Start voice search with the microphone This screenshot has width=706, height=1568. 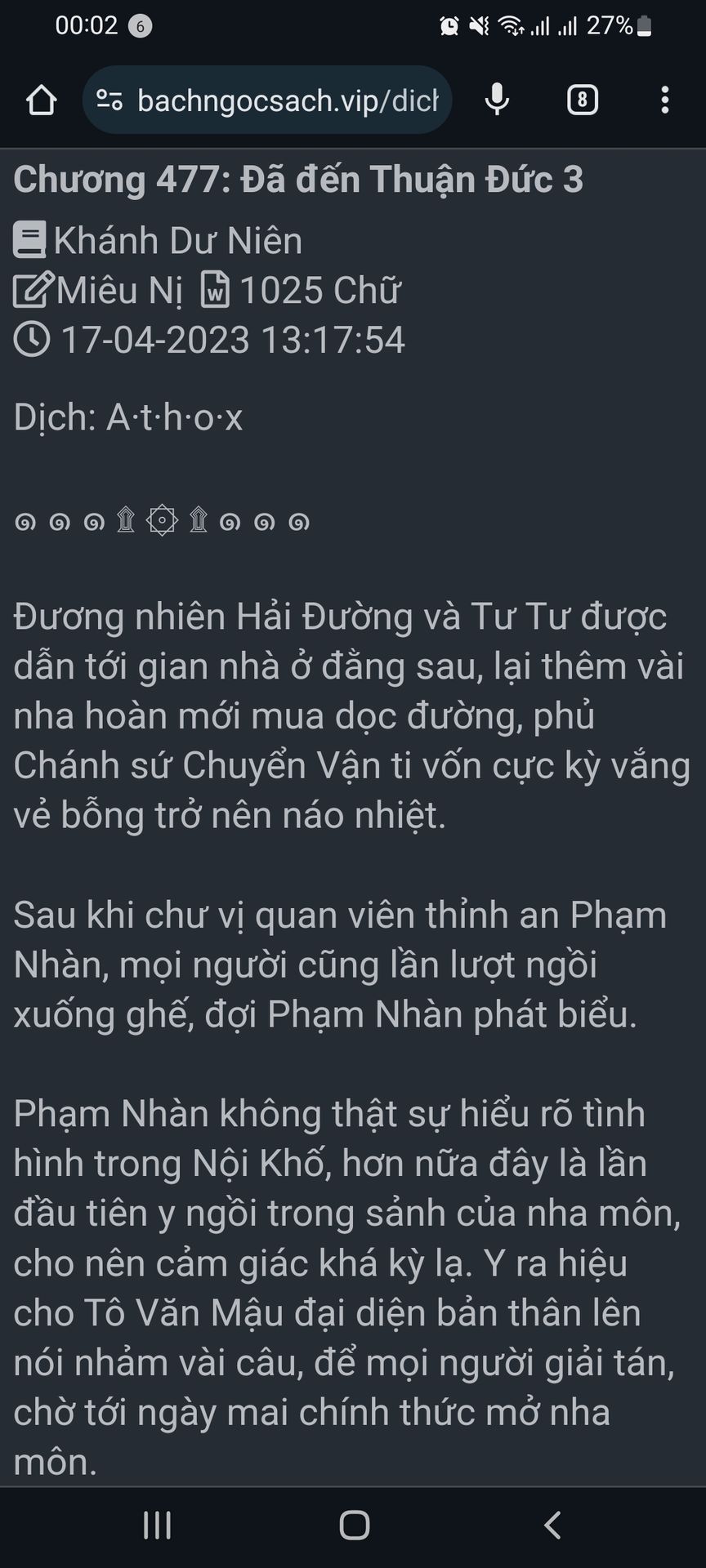[x=497, y=100]
